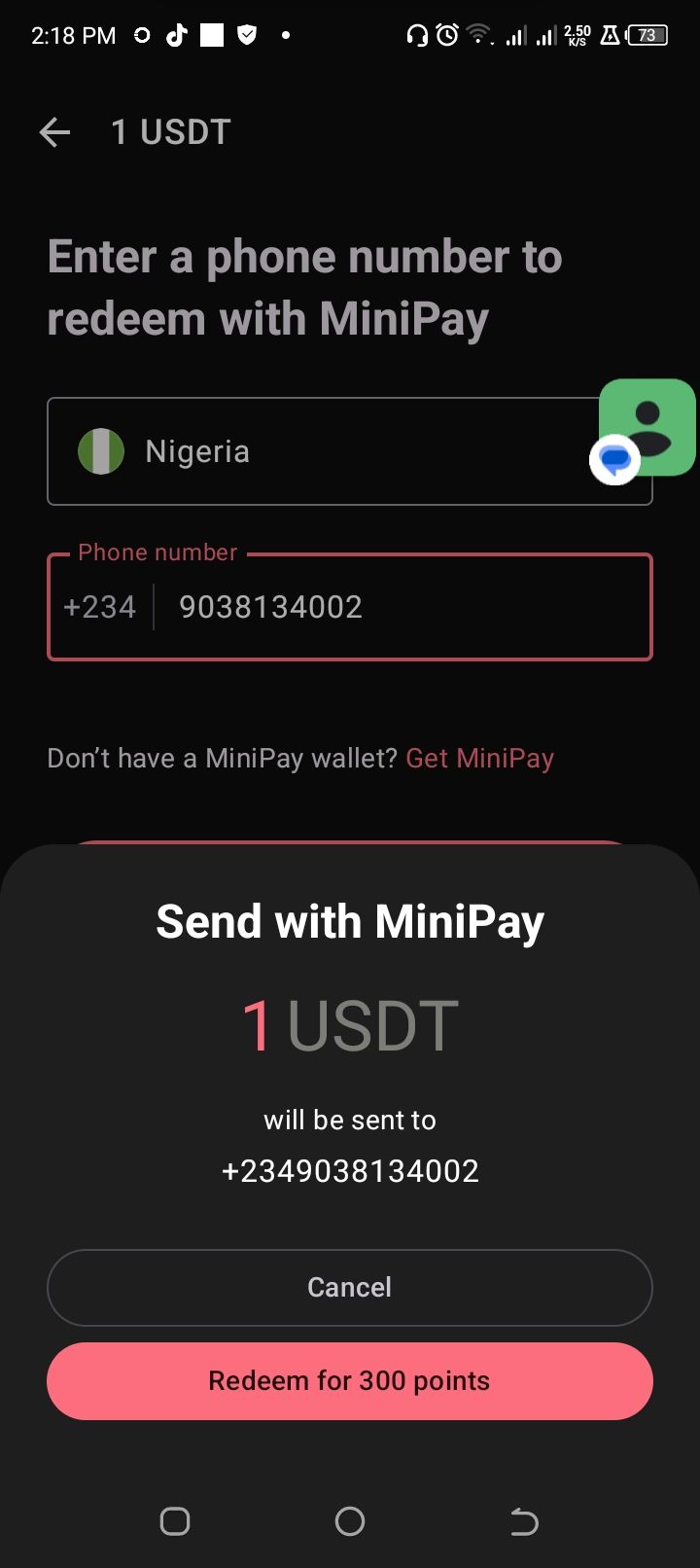Go back using the arrow beside 1 USDT
Image resolution: width=700 pixels, height=1568 pixels.
(x=54, y=132)
